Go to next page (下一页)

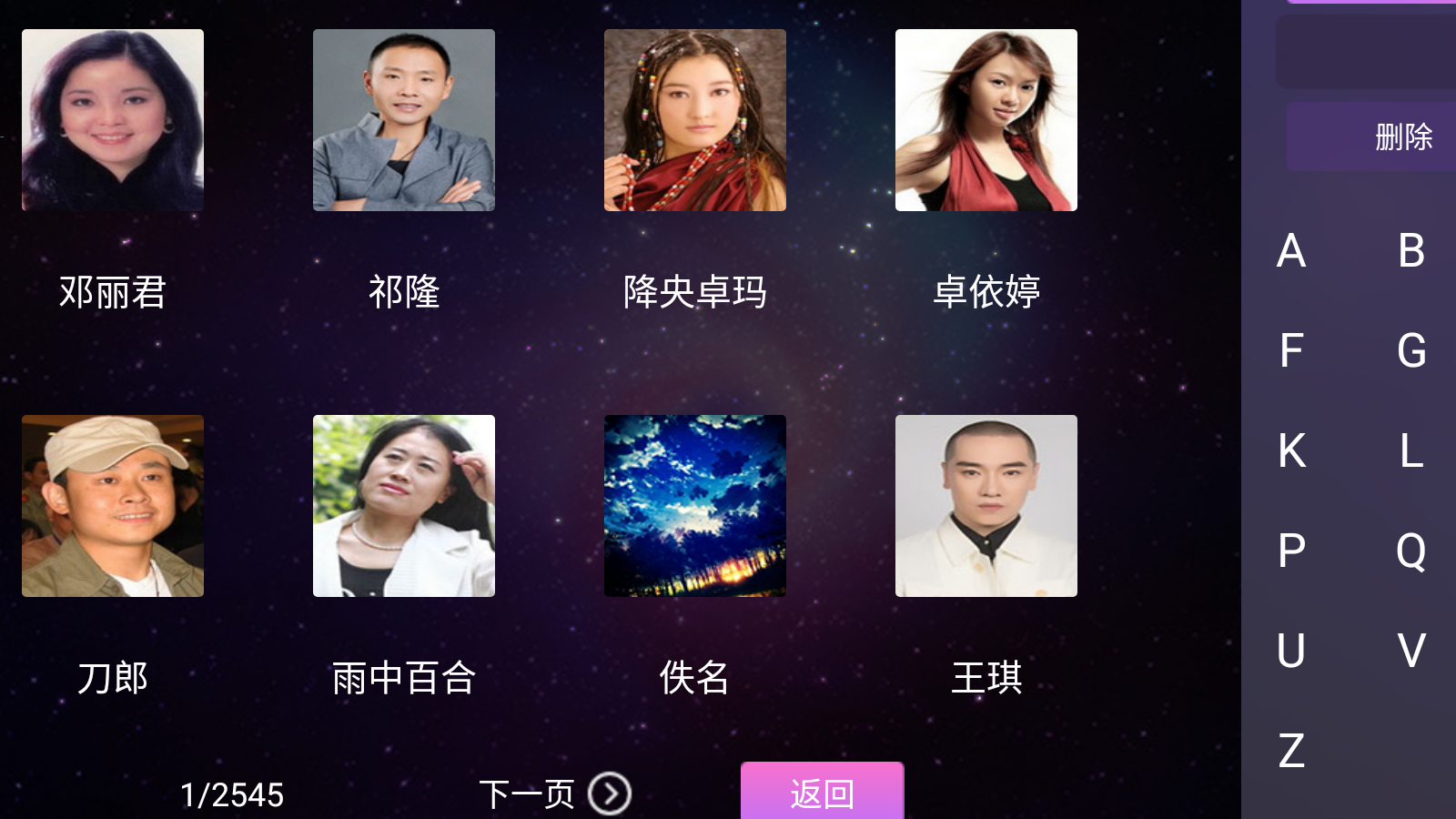click(555, 794)
